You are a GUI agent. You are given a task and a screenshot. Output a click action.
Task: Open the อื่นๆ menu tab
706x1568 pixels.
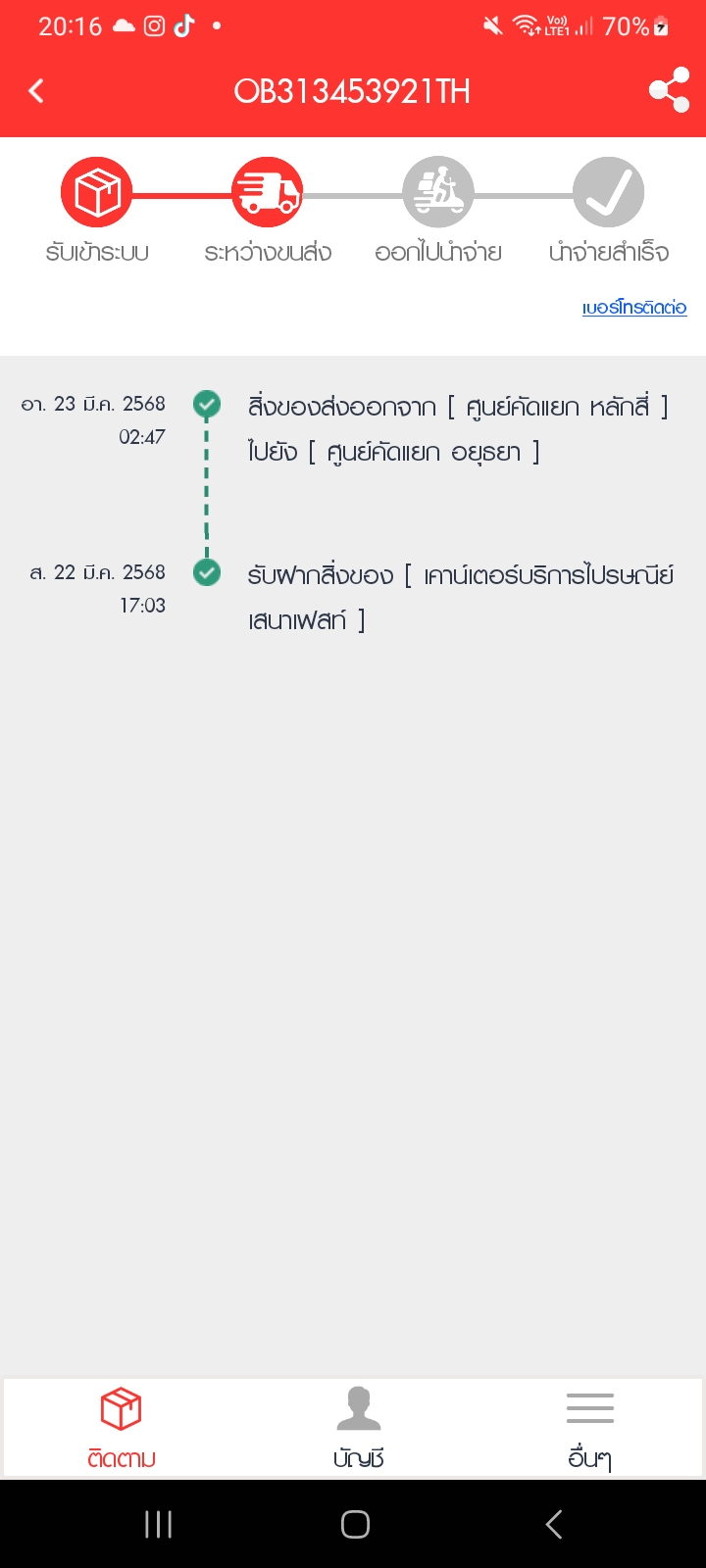pyautogui.click(x=589, y=1428)
